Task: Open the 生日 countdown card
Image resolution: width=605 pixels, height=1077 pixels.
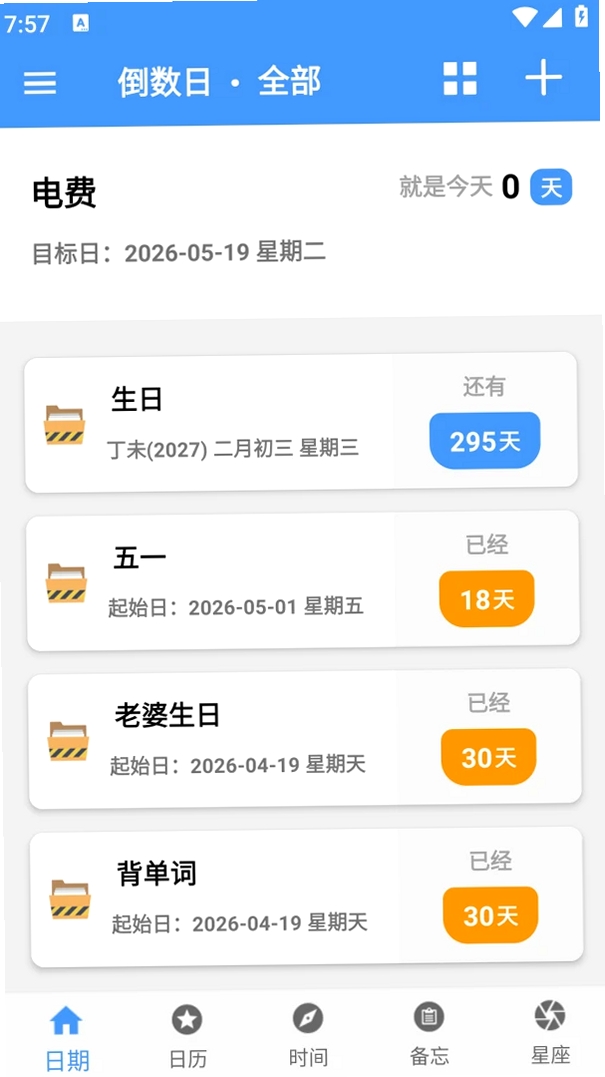Action: point(301,422)
